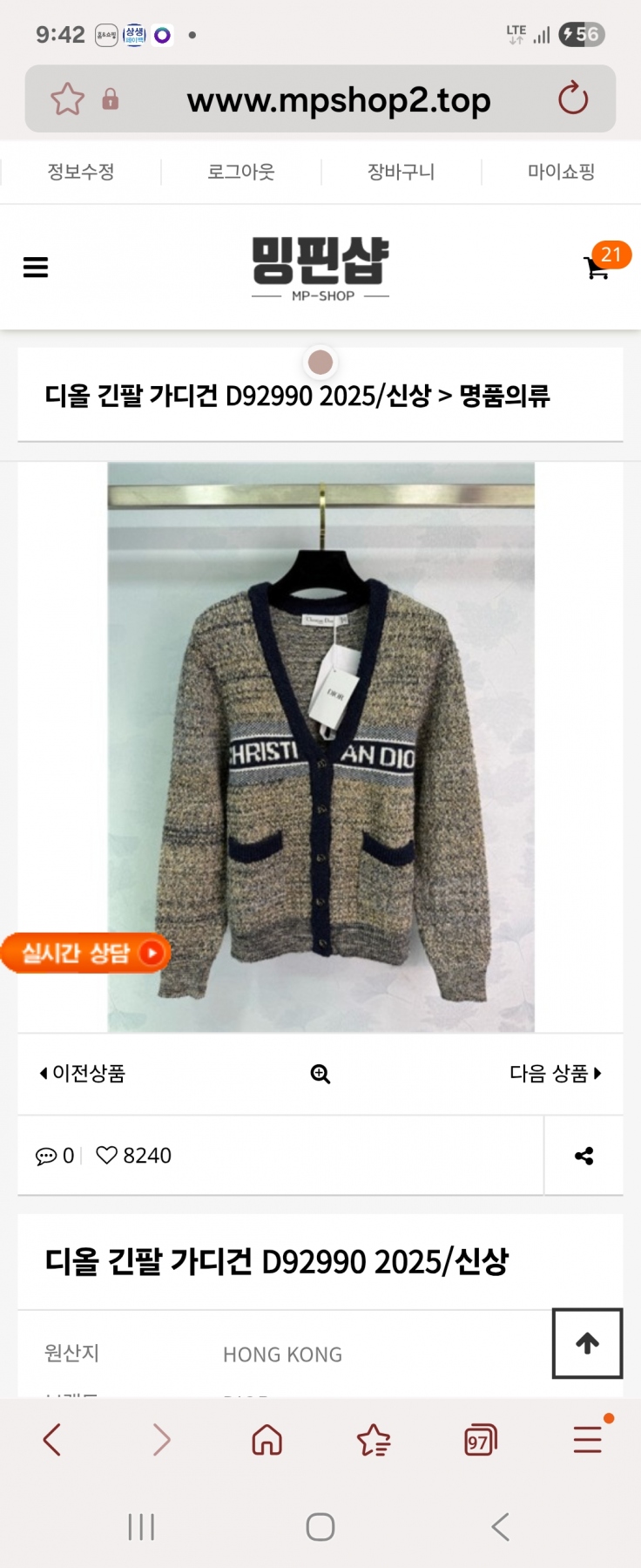
Task: Open the 97 open tabs view
Action: tap(480, 1440)
